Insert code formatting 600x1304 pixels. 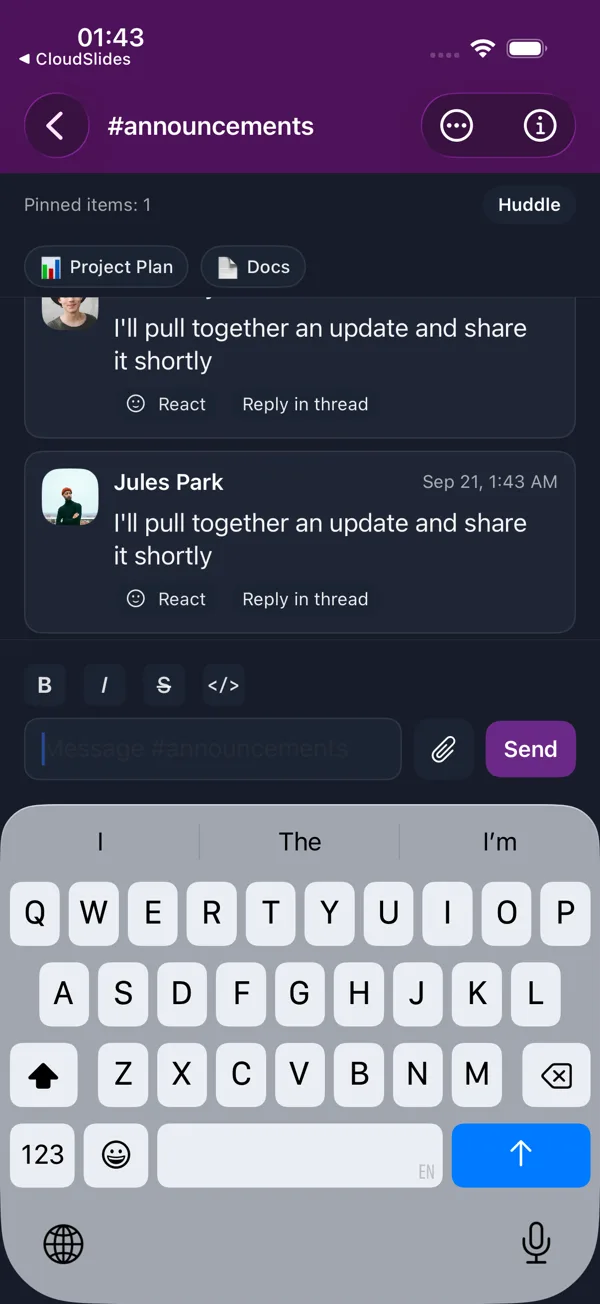pyautogui.click(x=223, y=685)
